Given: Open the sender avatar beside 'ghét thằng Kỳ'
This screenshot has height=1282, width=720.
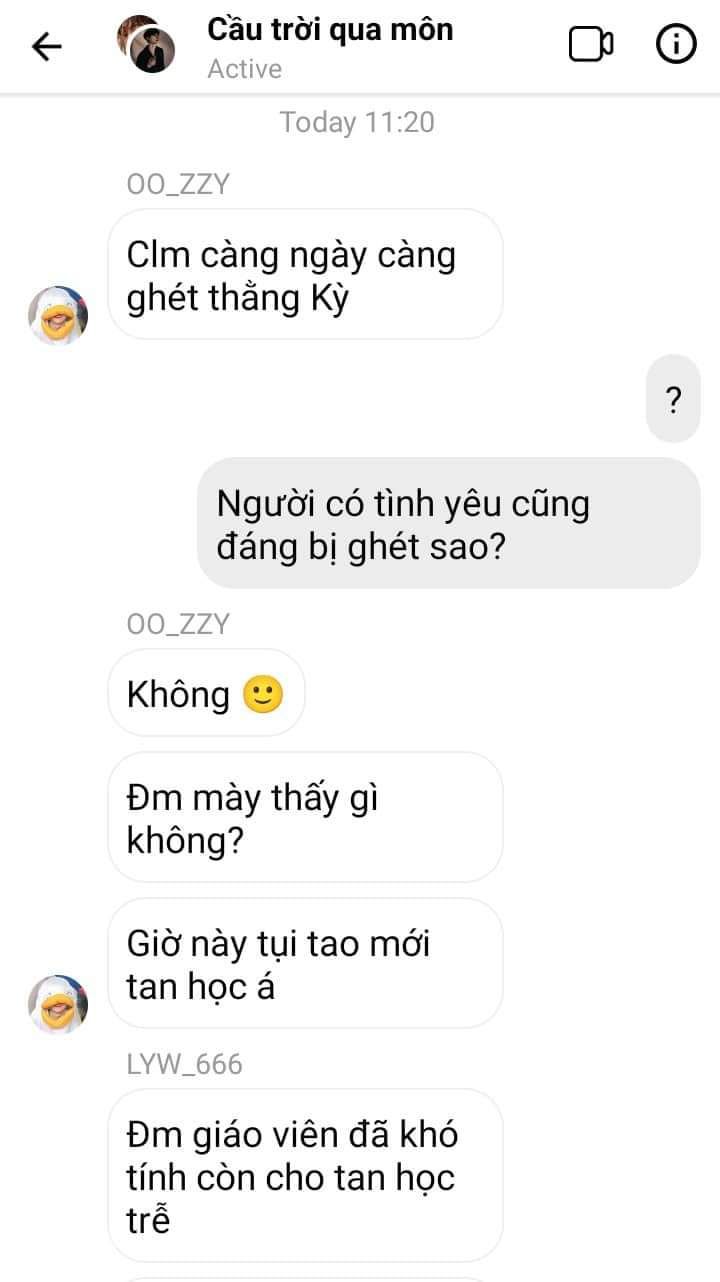Looking at the screenshot, I should pyautogui.click(x=58, y=314).
